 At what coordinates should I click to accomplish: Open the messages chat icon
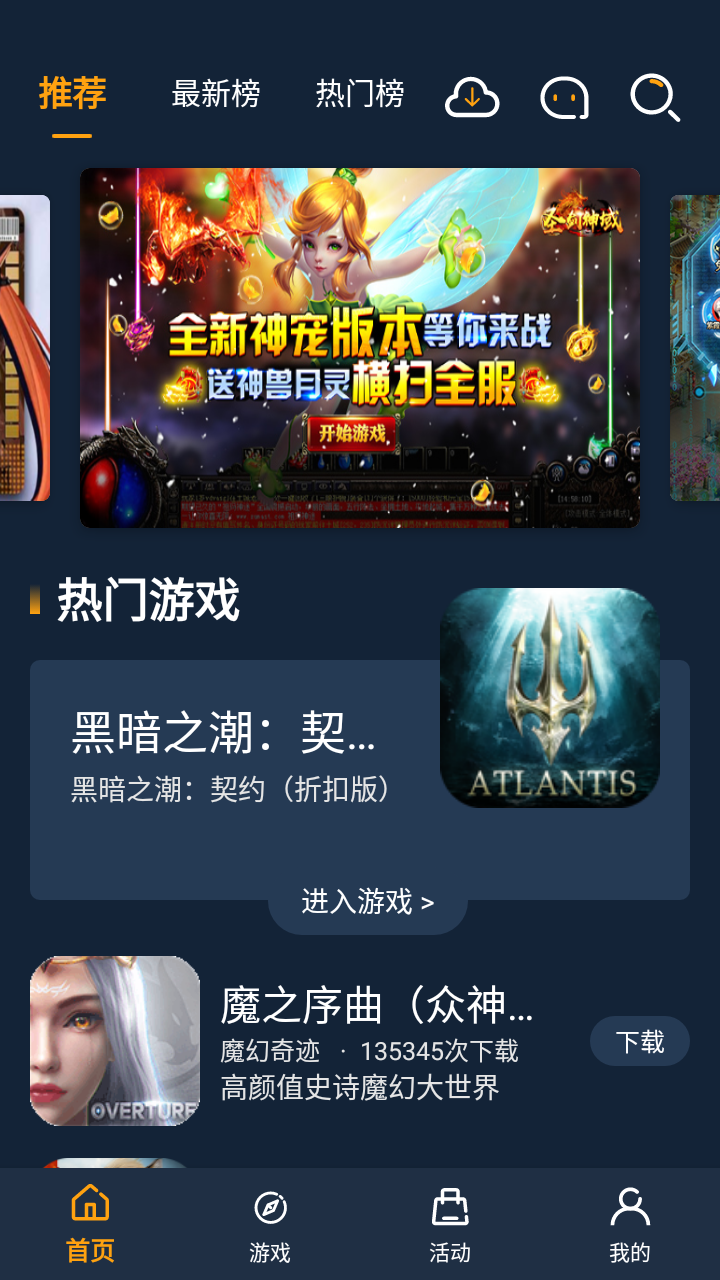point(564,97)
